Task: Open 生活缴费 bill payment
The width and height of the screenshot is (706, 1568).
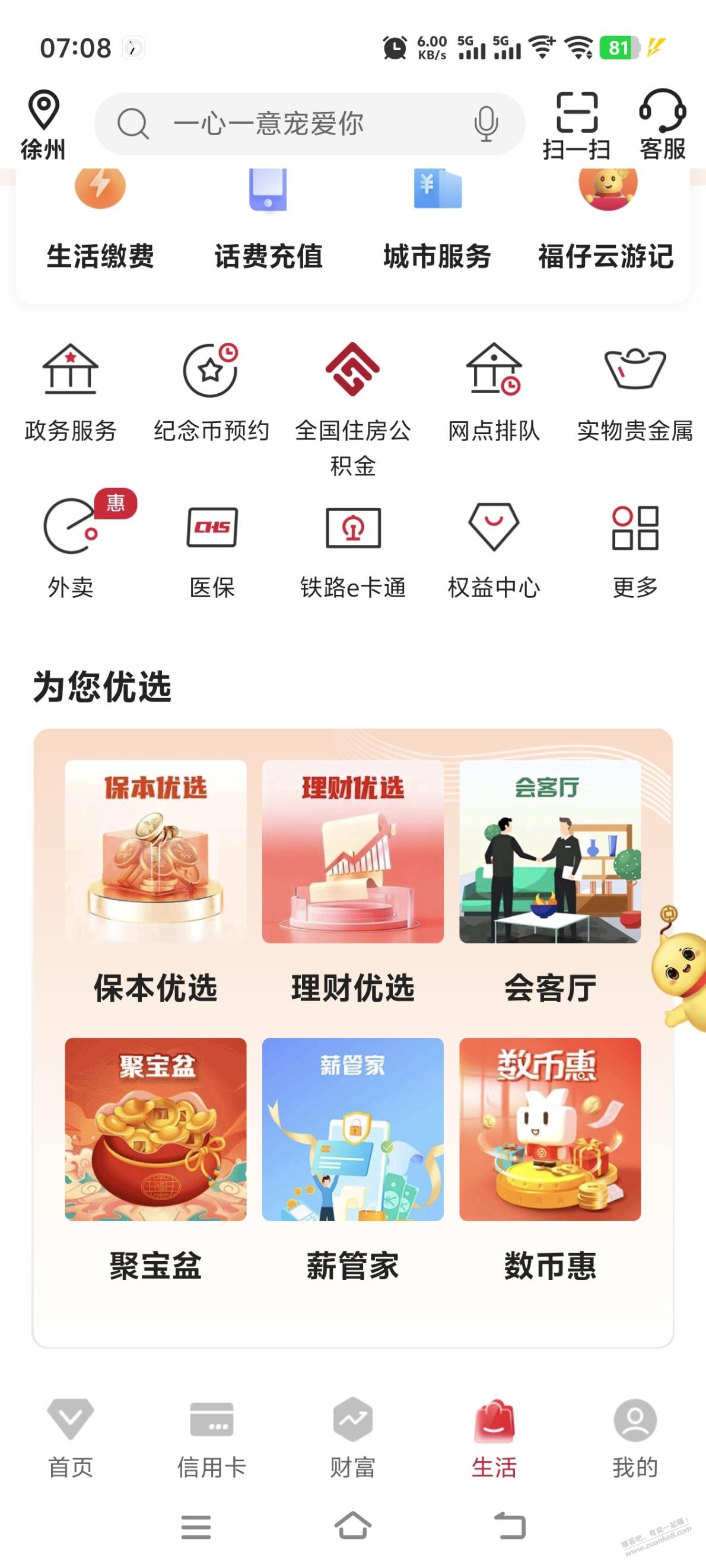Action: click(x=100, y=219)
